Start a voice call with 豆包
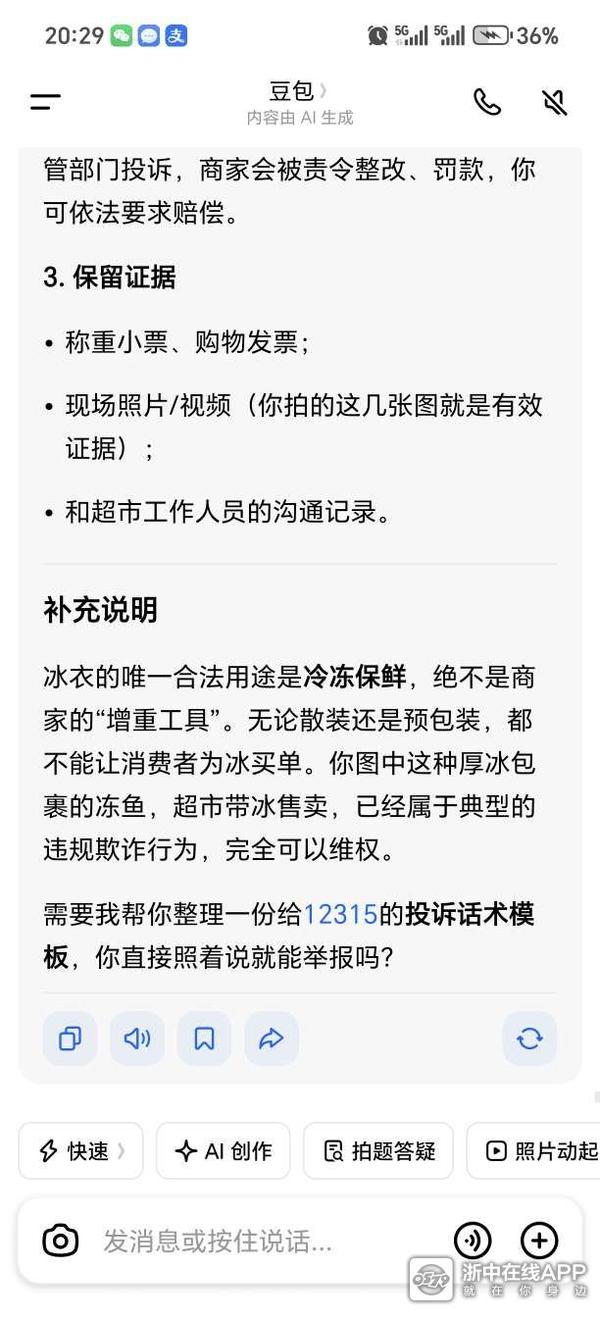This screenshot has height=1318, width=600. (x=487, y=102)
